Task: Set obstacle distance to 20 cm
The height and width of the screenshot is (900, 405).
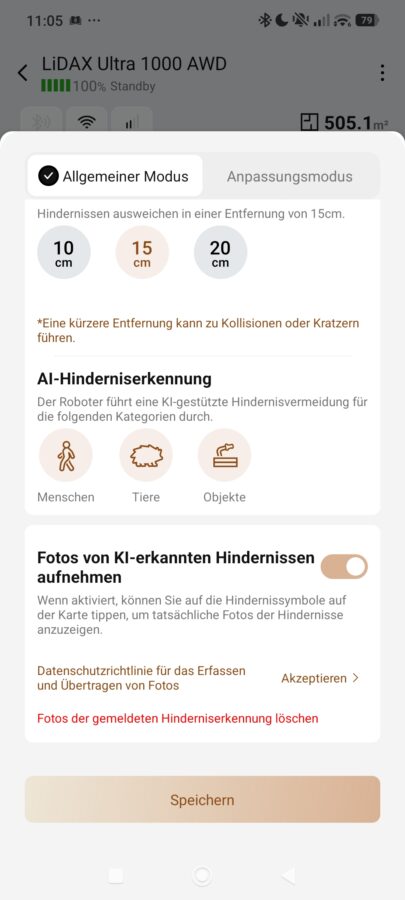Action: click(x=220, y=252)
